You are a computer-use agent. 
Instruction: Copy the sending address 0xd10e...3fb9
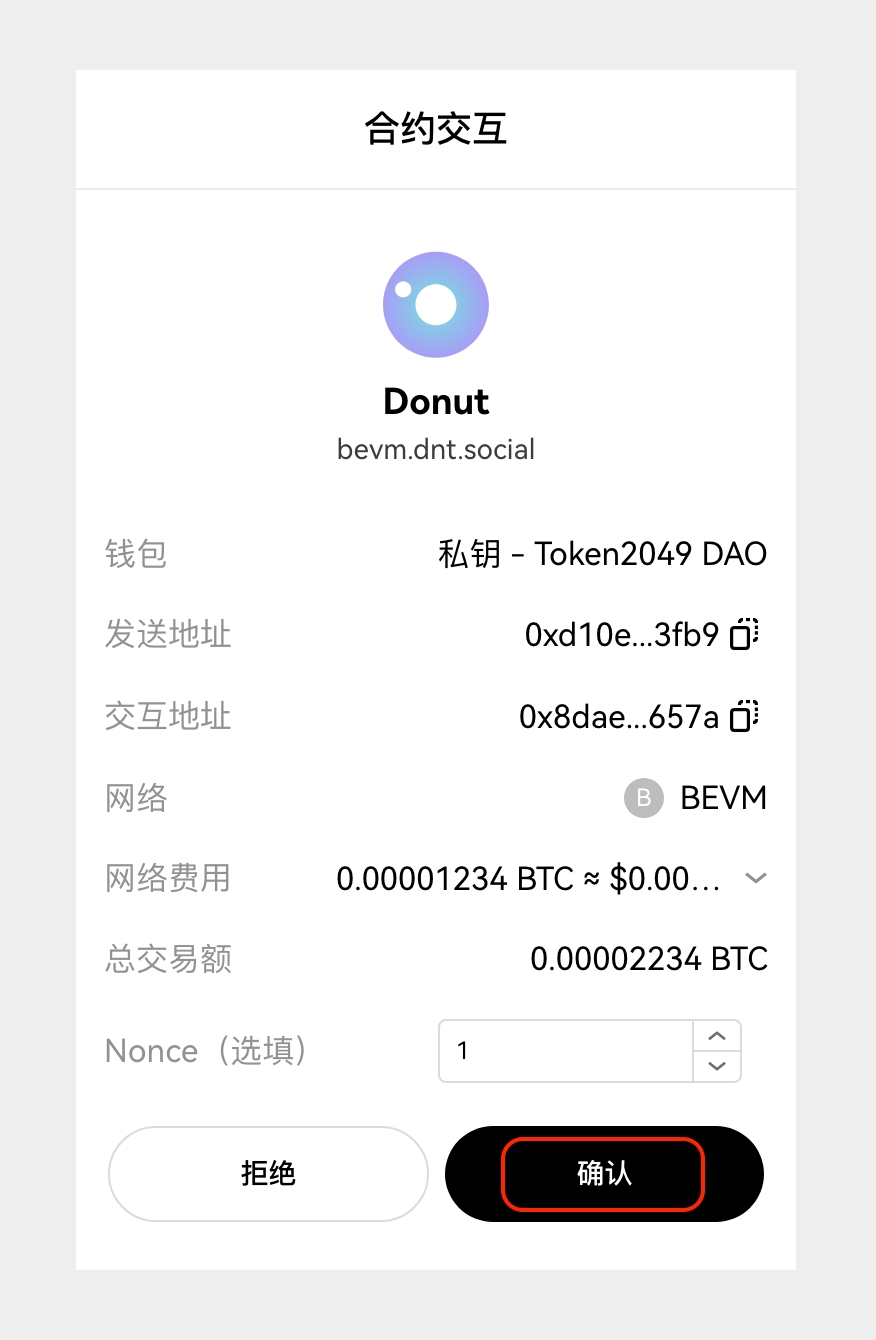pyautogui.click(x=744, y=634)
